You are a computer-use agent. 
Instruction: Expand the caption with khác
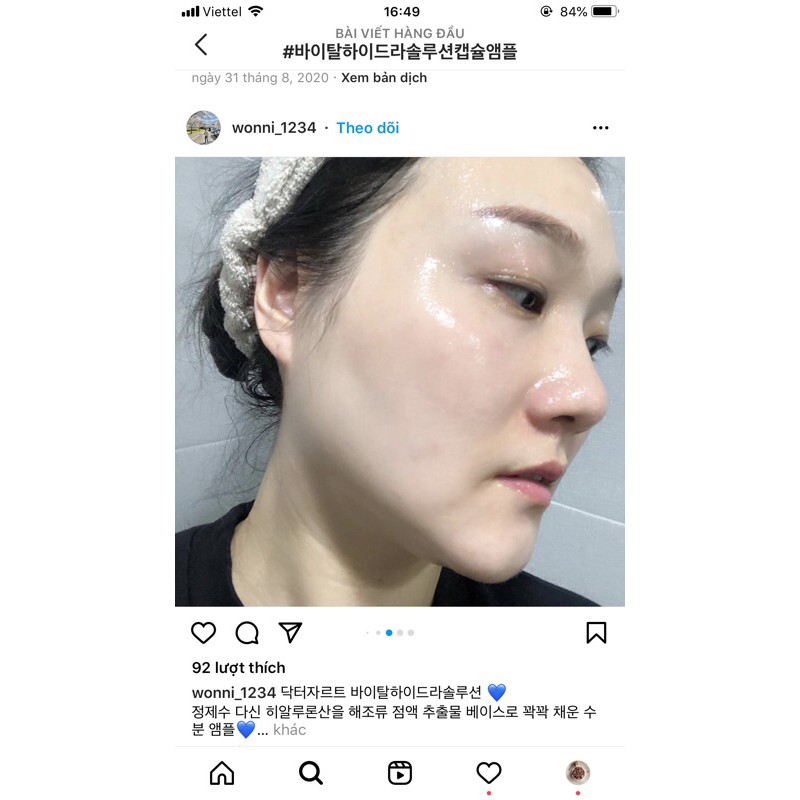(x=289, y=730)
